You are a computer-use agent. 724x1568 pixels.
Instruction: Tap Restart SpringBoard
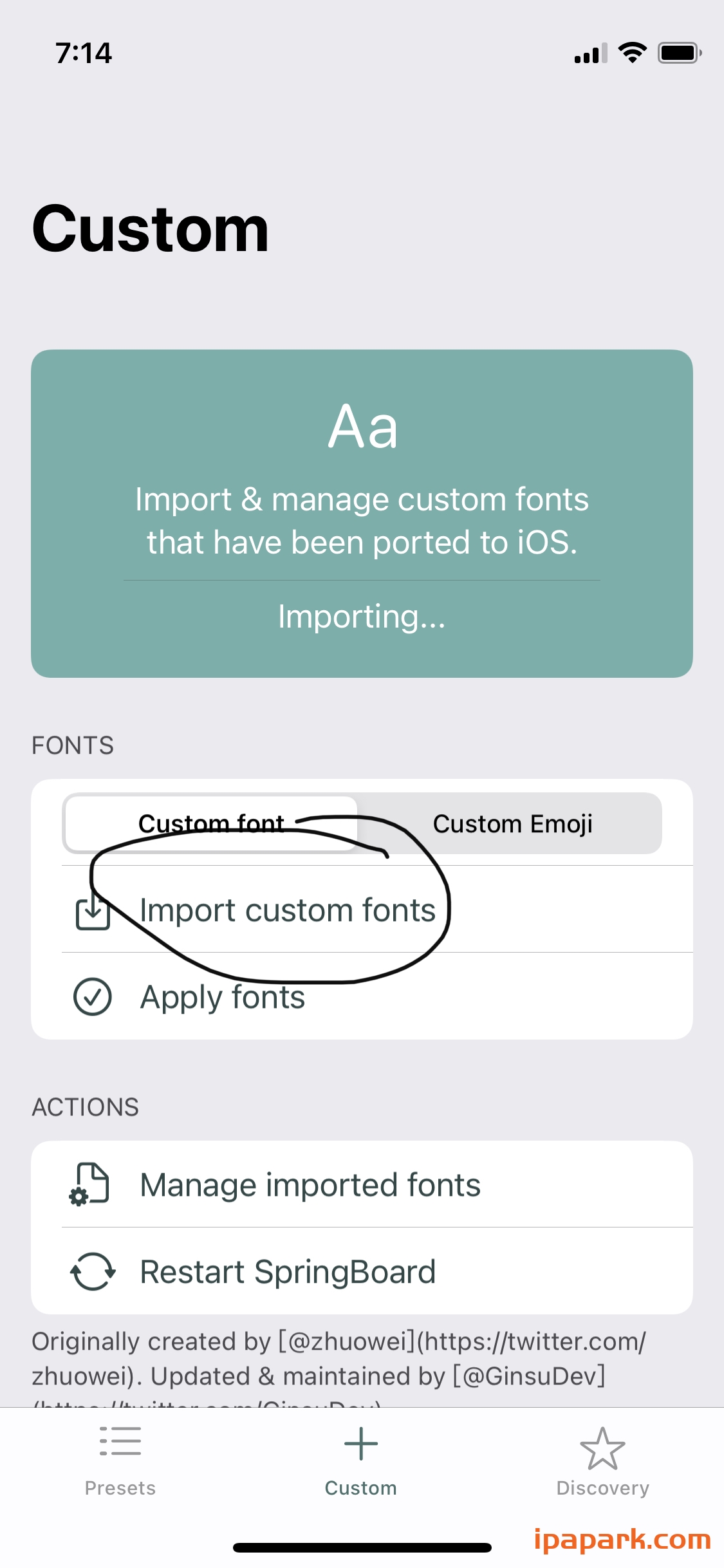point(288,1271)
